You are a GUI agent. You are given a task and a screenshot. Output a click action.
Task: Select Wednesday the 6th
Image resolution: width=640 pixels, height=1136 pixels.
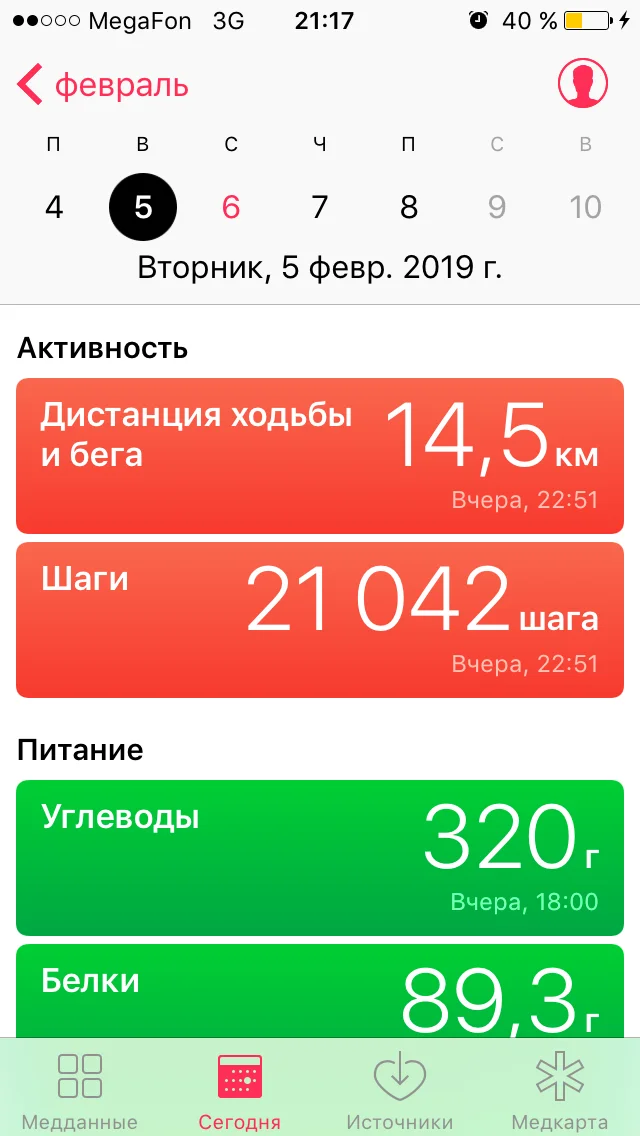coord(231,207)
